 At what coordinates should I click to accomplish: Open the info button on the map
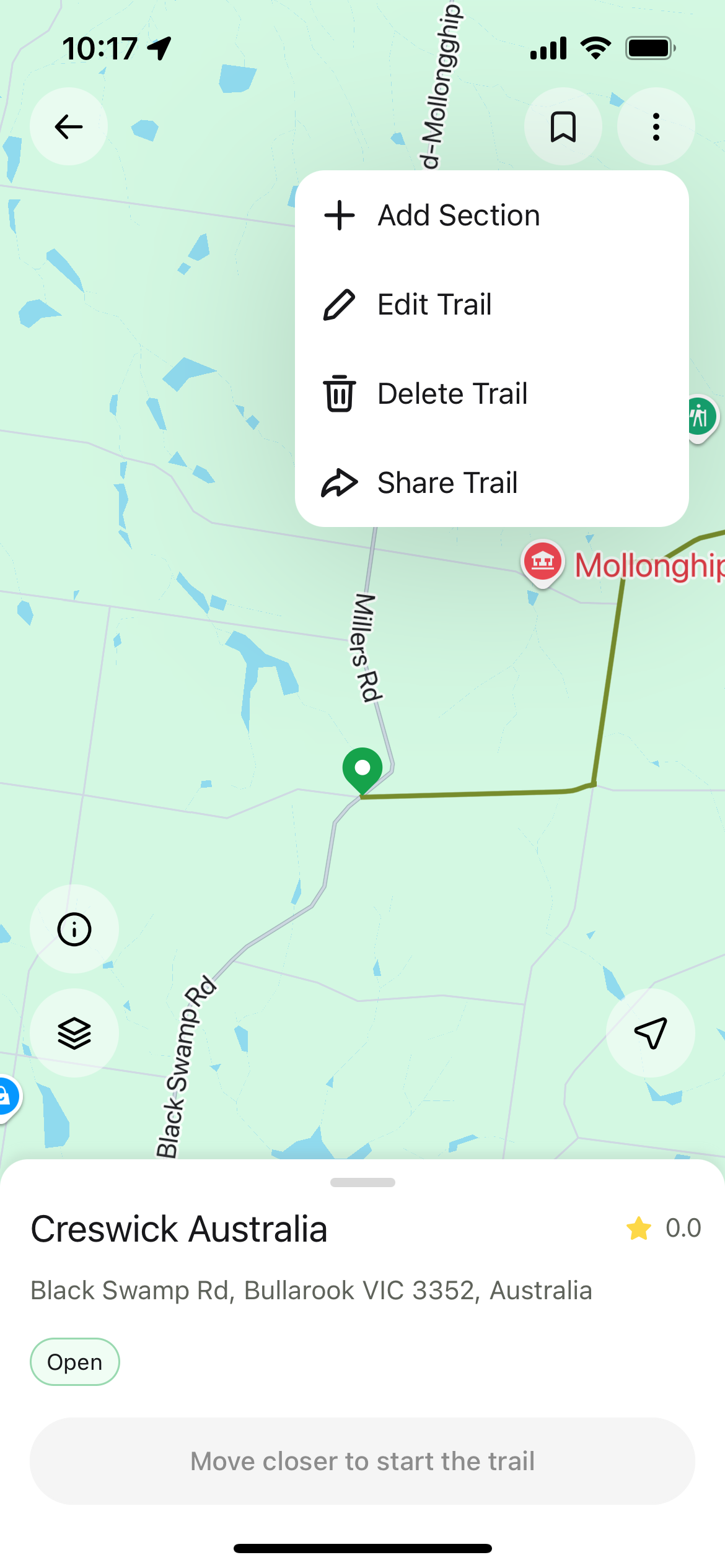[x=74, y=929]
